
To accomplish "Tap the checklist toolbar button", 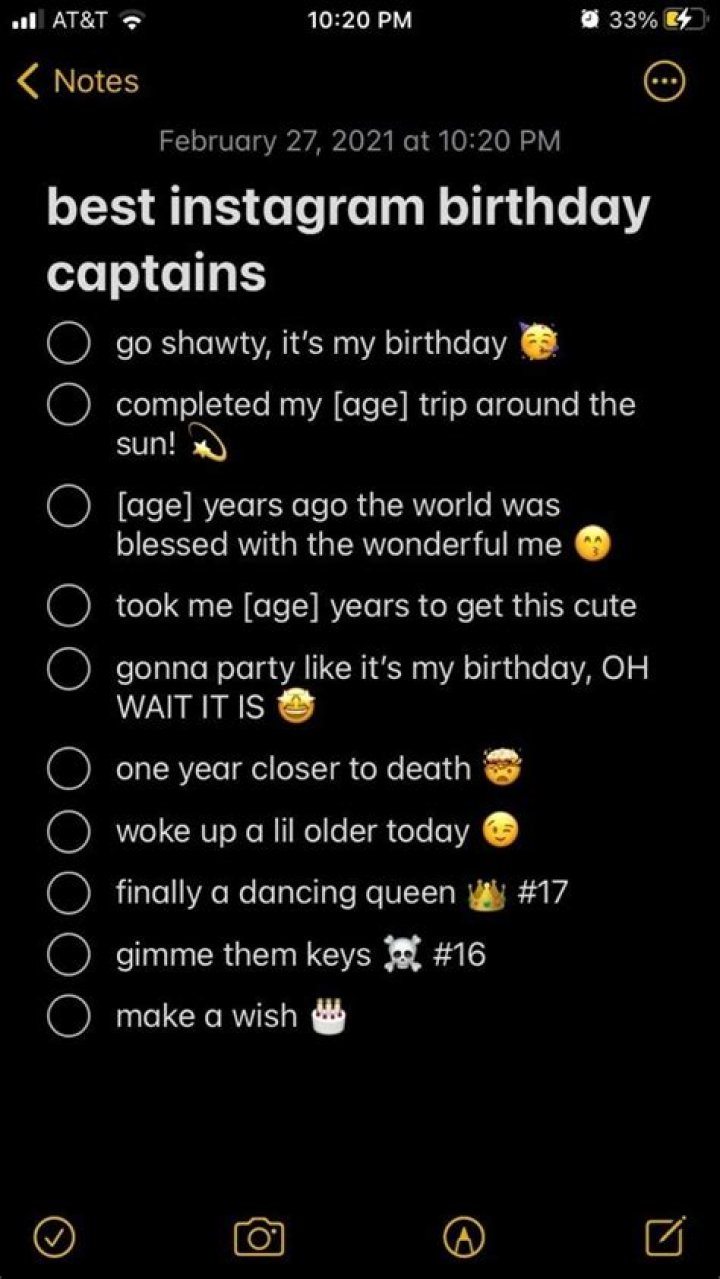I will click(x=54, y=1238).
